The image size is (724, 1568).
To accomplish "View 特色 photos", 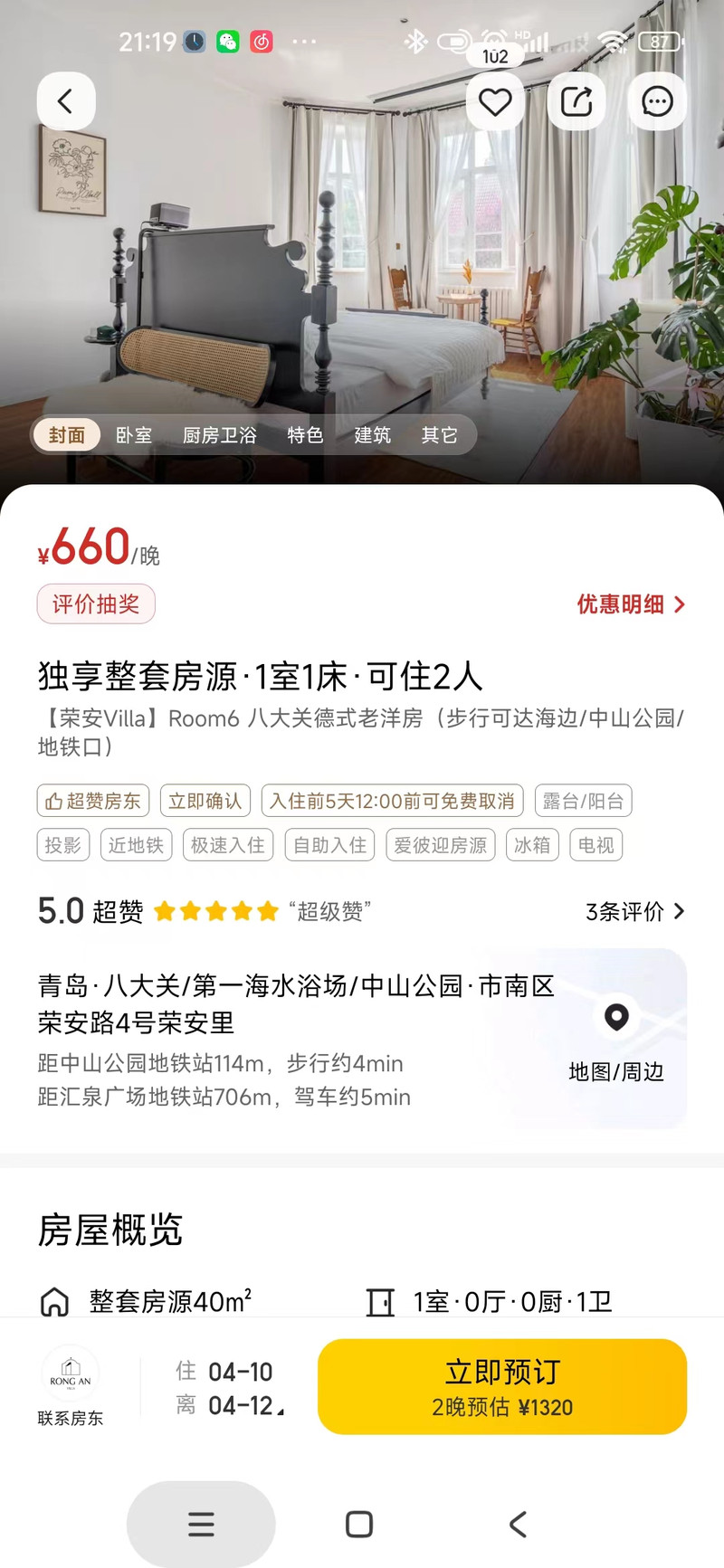I will pyautogui.click(x=305, y=435).
